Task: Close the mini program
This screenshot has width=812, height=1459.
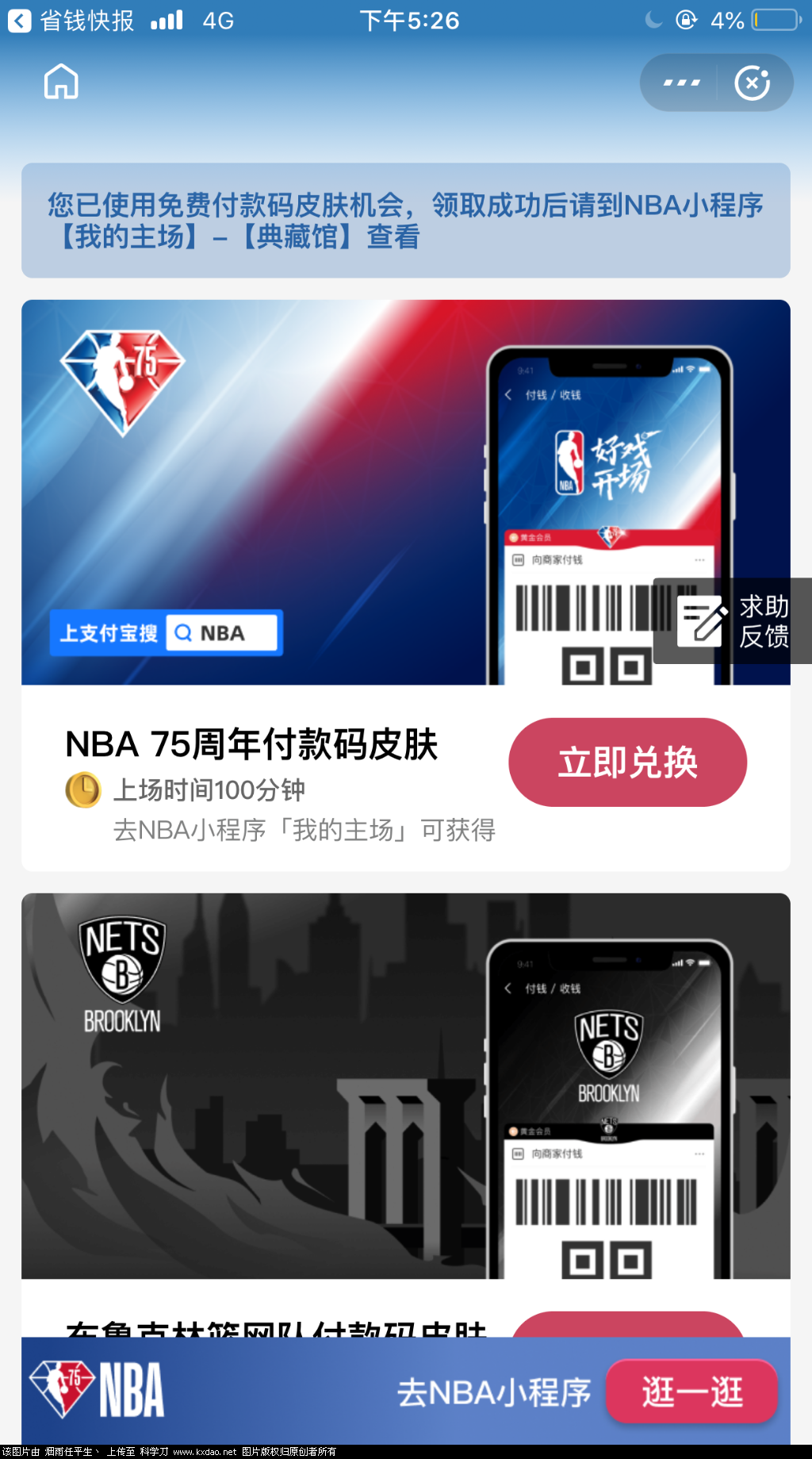Action: click(752, 83)
